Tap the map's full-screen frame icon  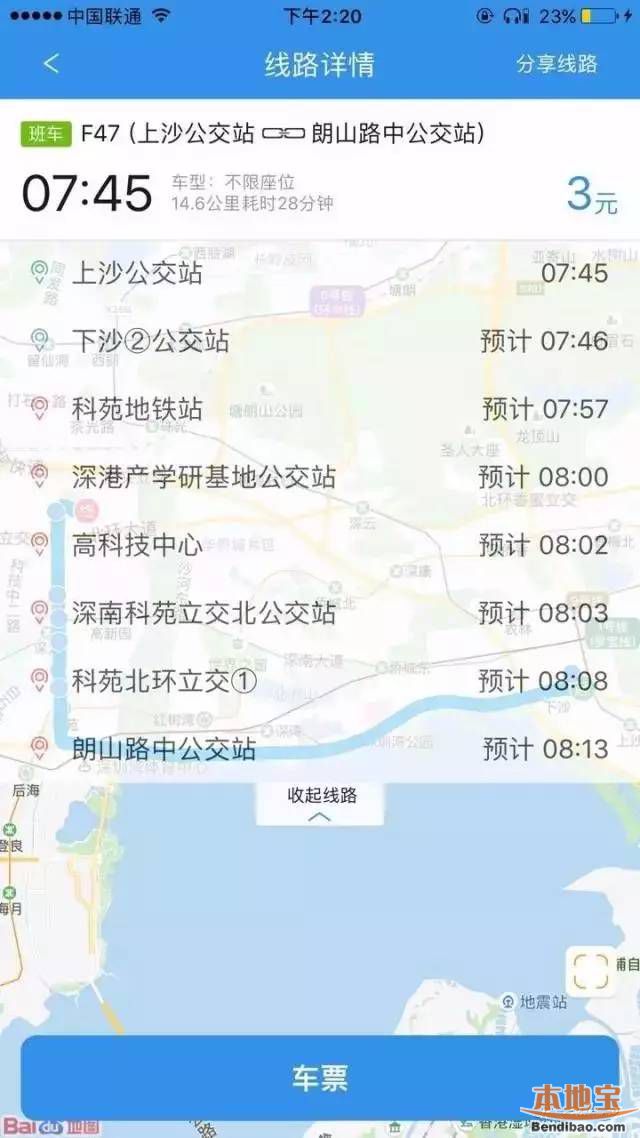pos(591,969)
